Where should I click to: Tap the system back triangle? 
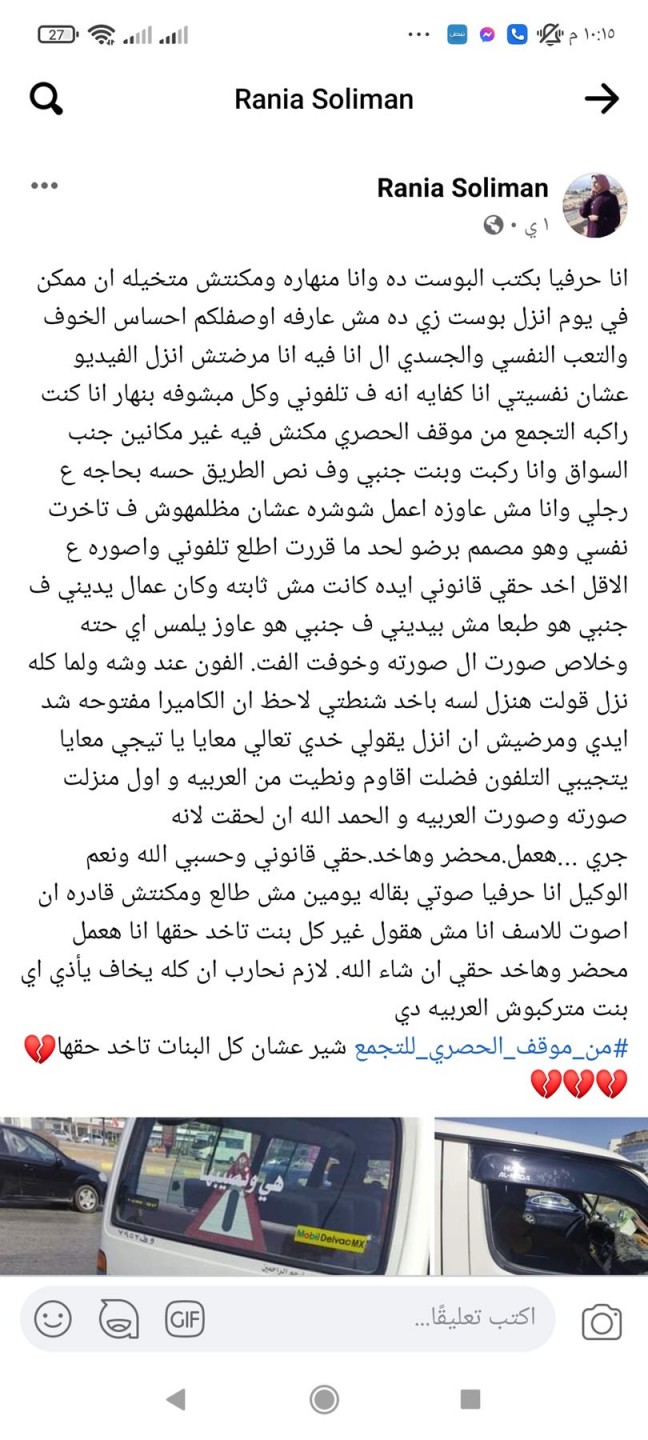click(175, 1399)
